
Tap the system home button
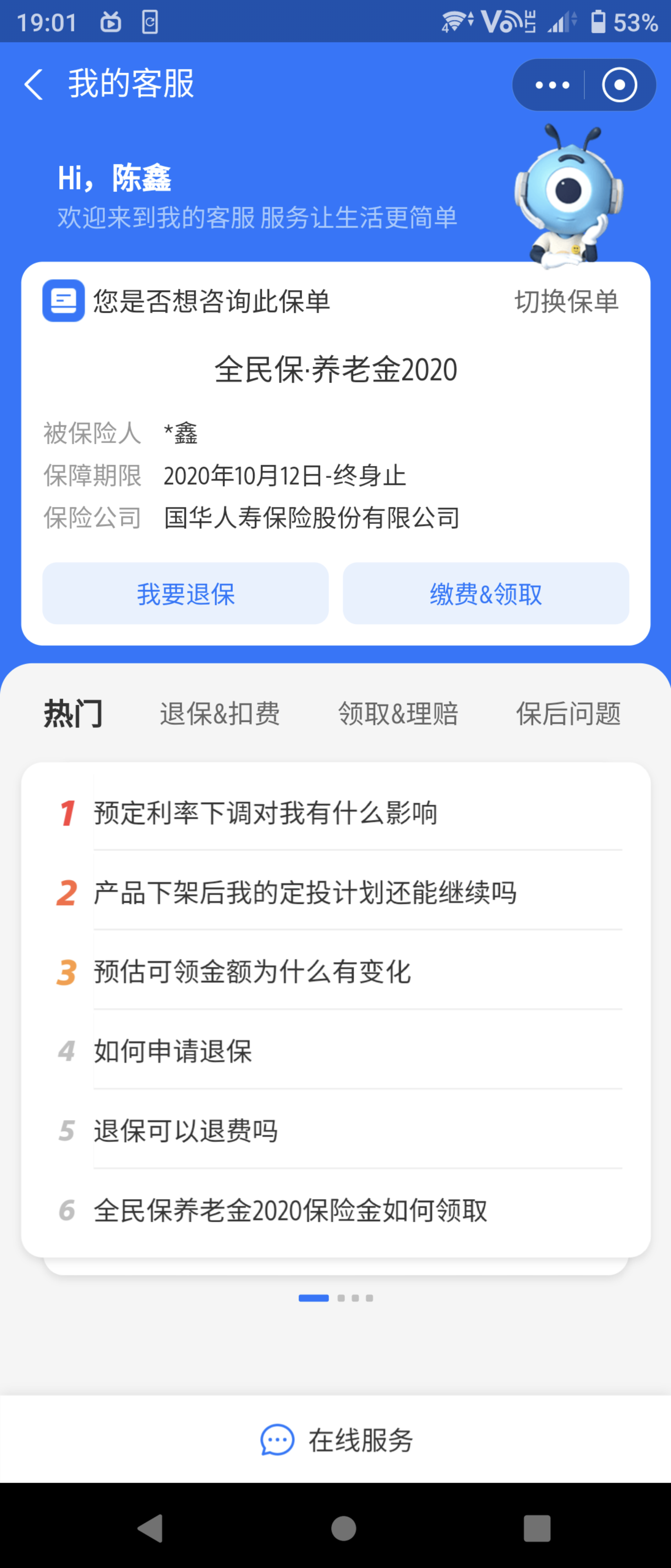tap(343, 1528)
